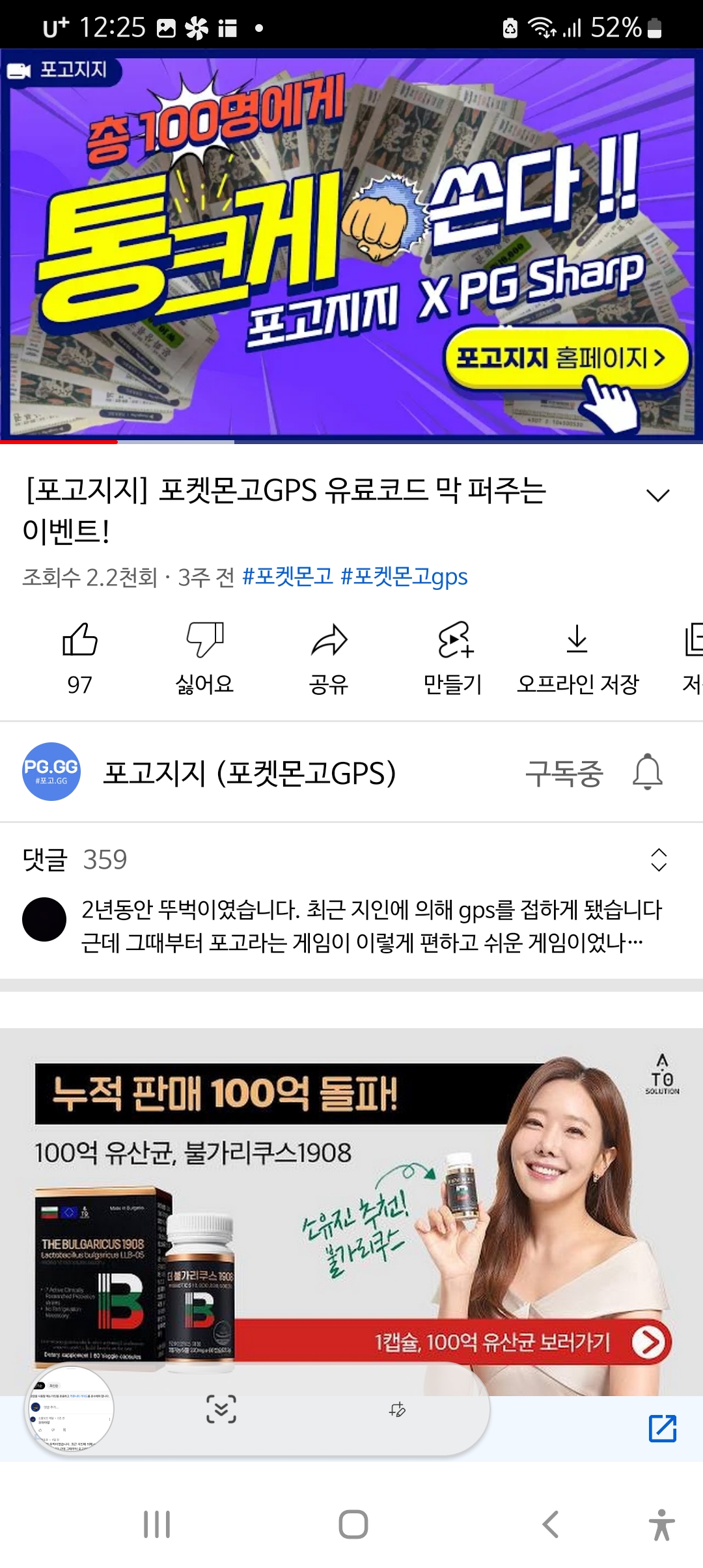Expand the 댓글 359 comments section
703x1568 pixels.
[659, 860]
